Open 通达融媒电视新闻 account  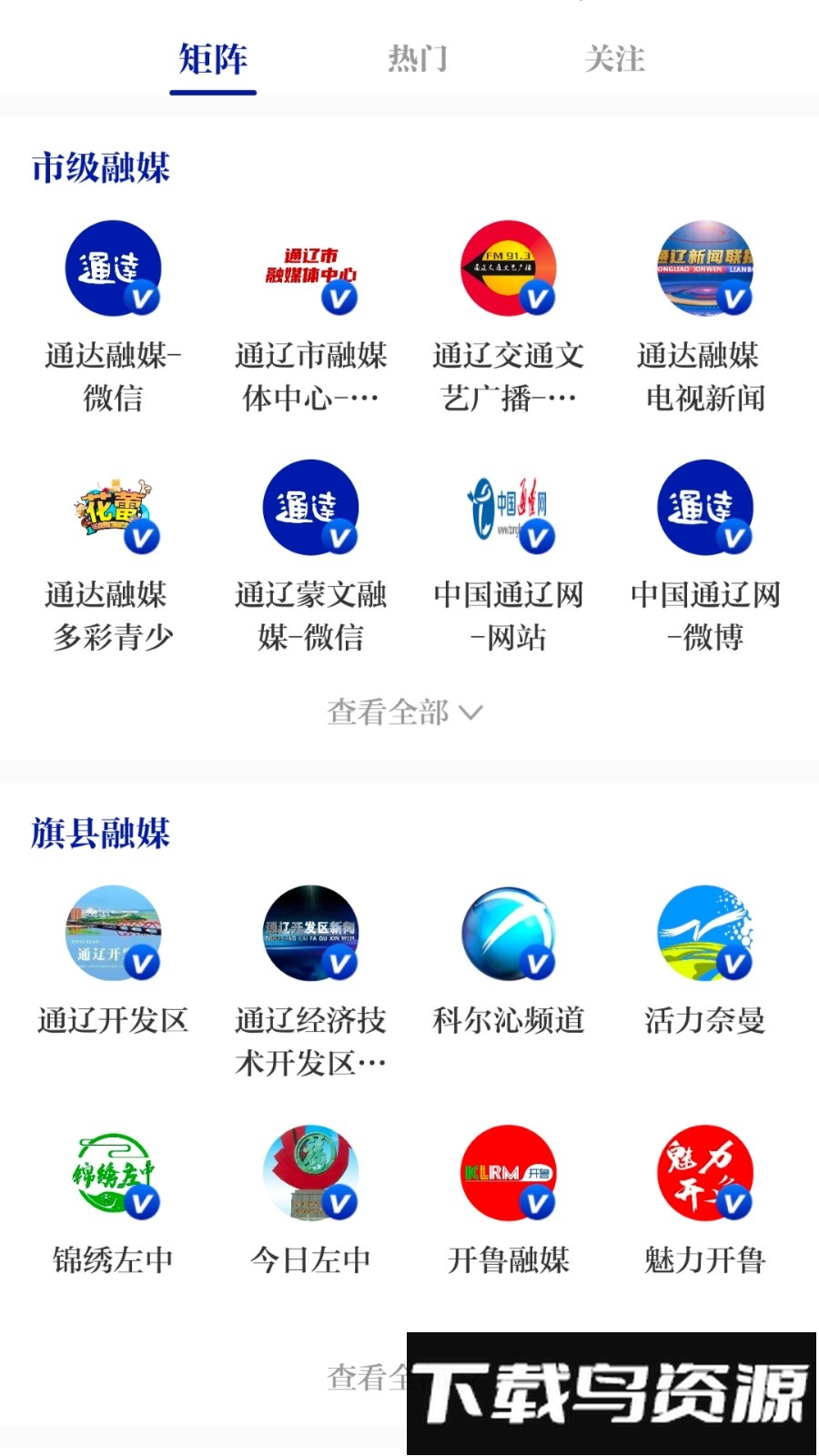705,268
